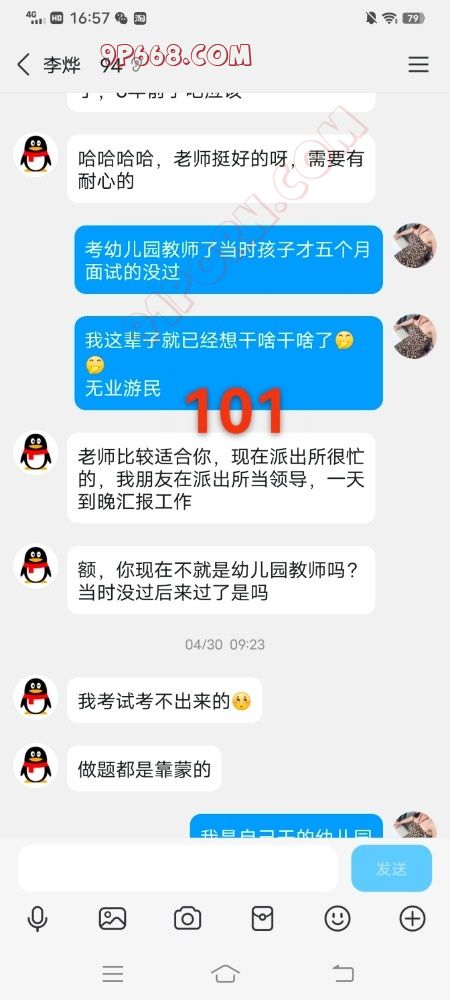Open the image gallery picker

coord(112,919)
